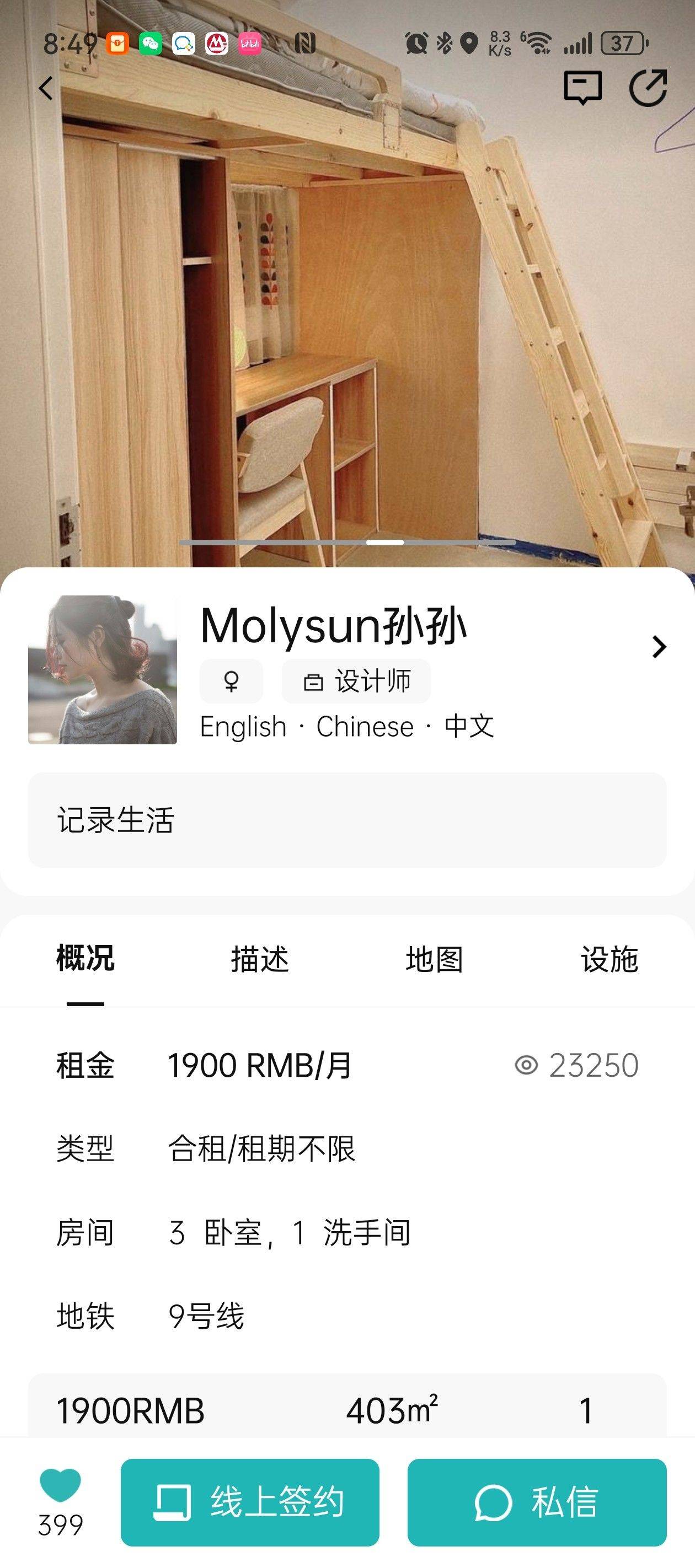Switch to the 地图 tab

tap(434, 959)
